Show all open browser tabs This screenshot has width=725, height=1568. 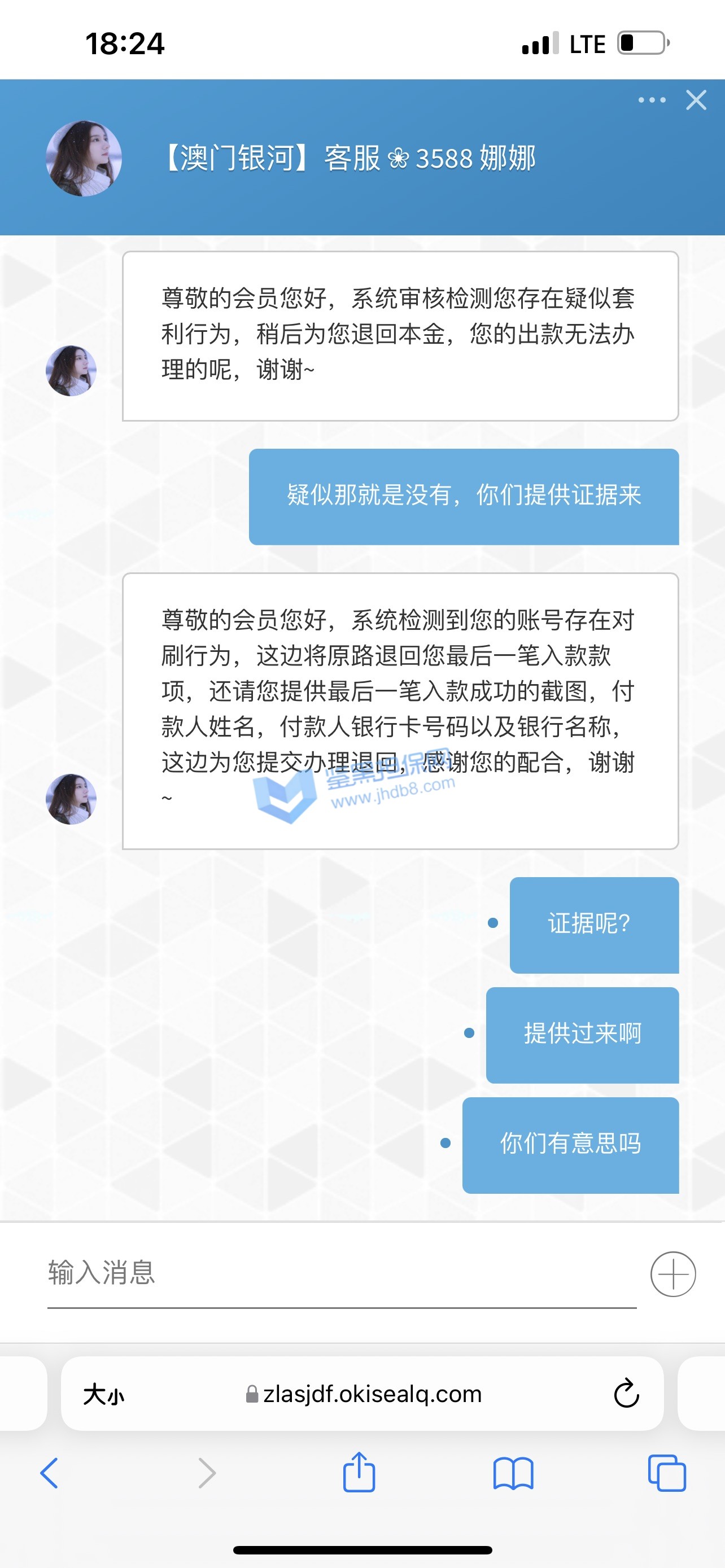667,1473
